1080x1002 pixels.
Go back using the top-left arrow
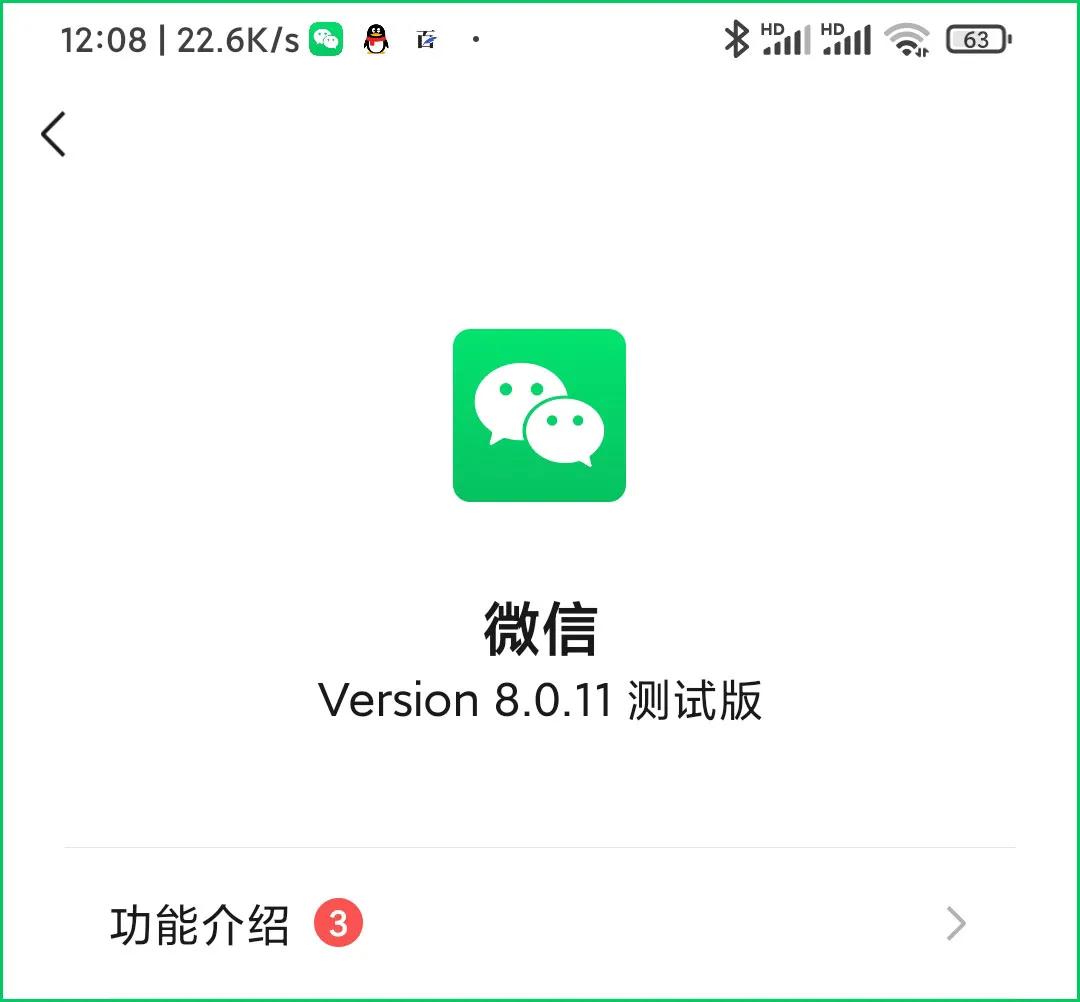tap(54, 134)
